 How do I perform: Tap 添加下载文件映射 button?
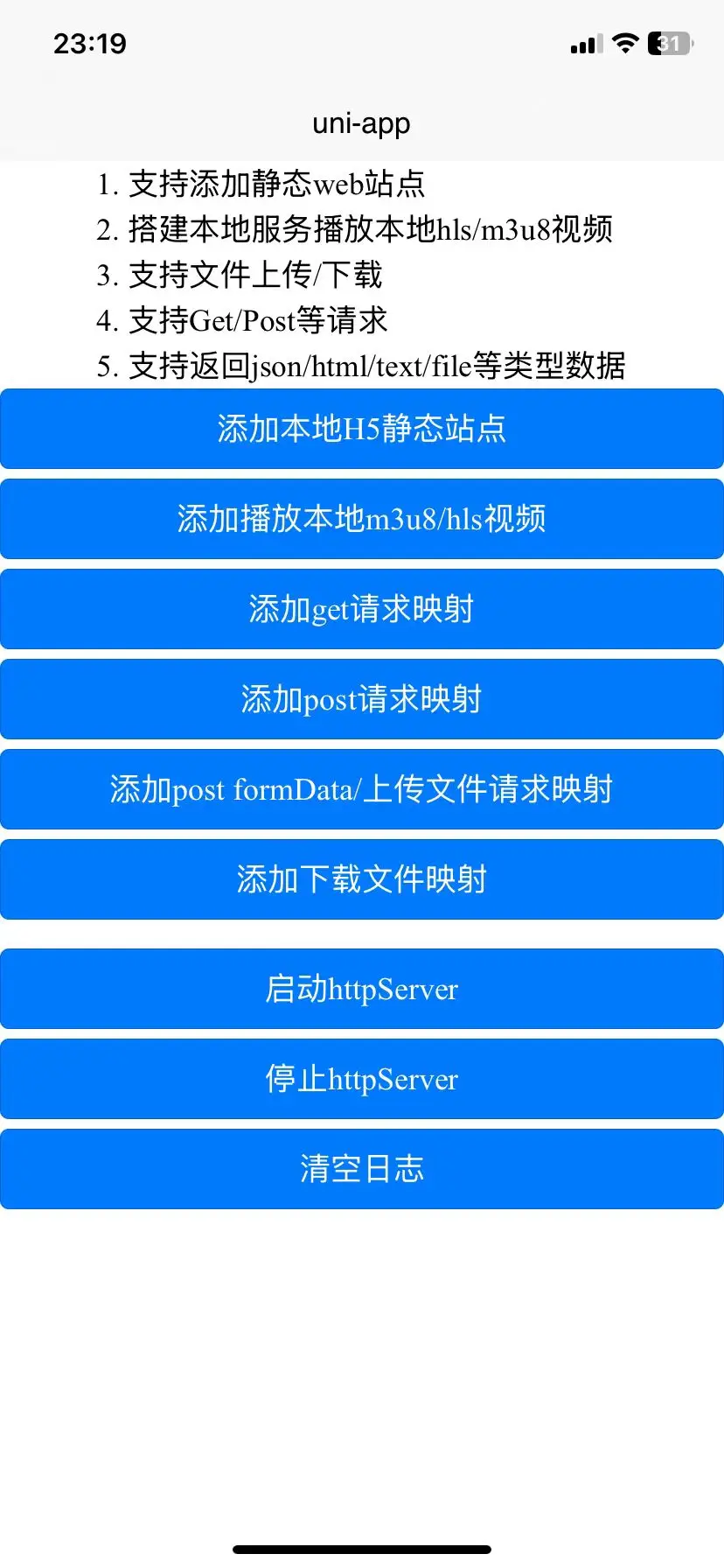point(362,879)
